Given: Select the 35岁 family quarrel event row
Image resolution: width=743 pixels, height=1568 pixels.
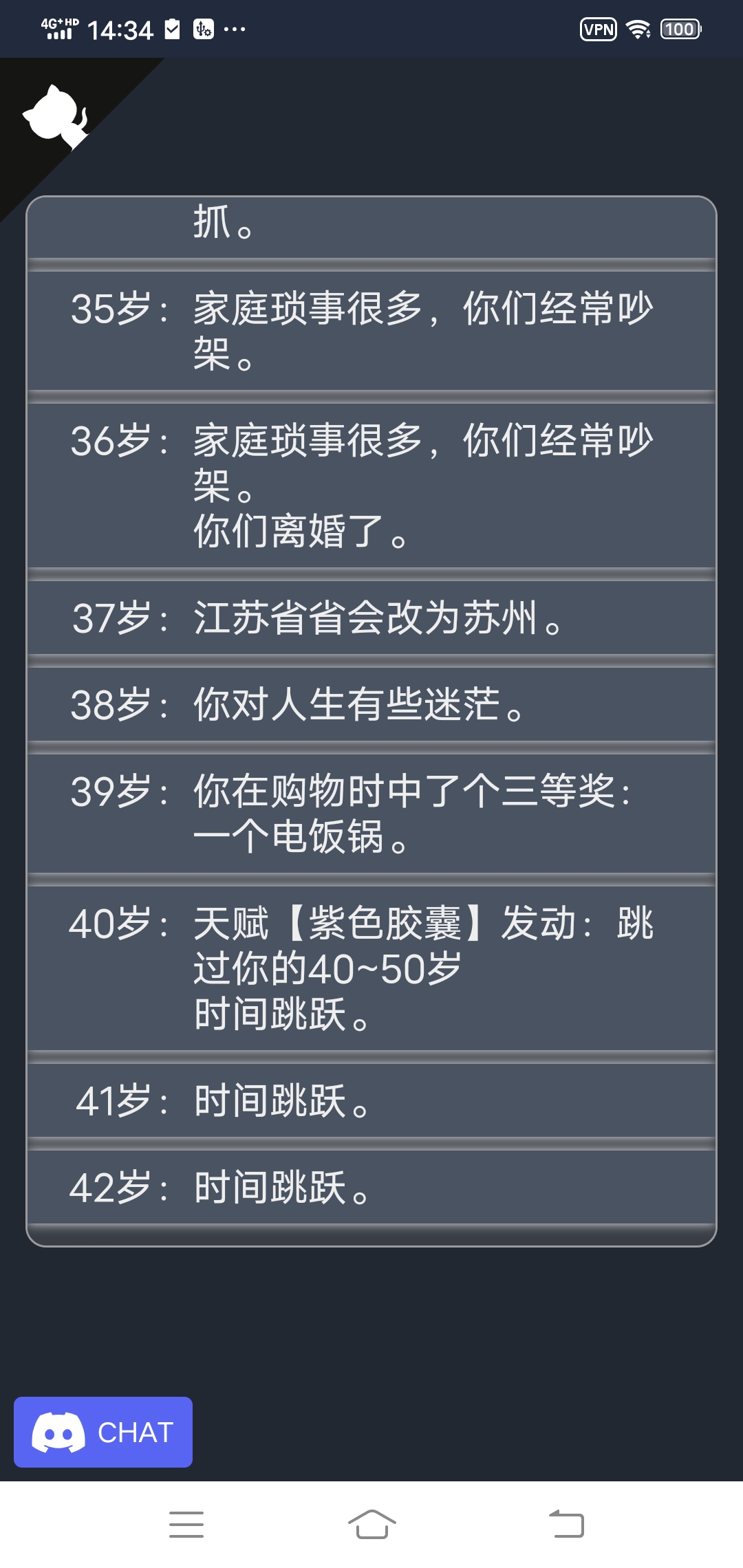Looking at the screenshot, I should [371, 330].
